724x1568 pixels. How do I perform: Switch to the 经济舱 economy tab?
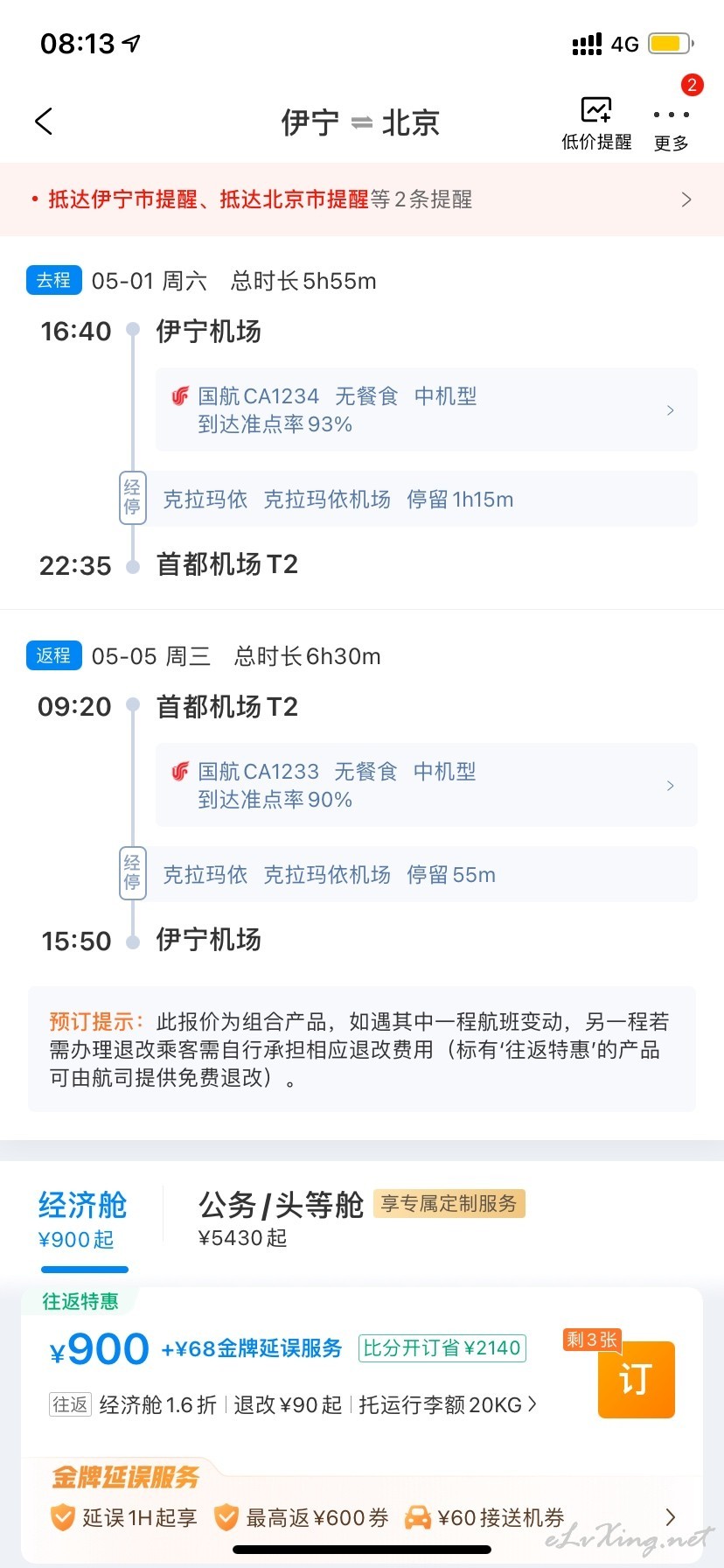pyautogui.click(x=83, y=1220)
